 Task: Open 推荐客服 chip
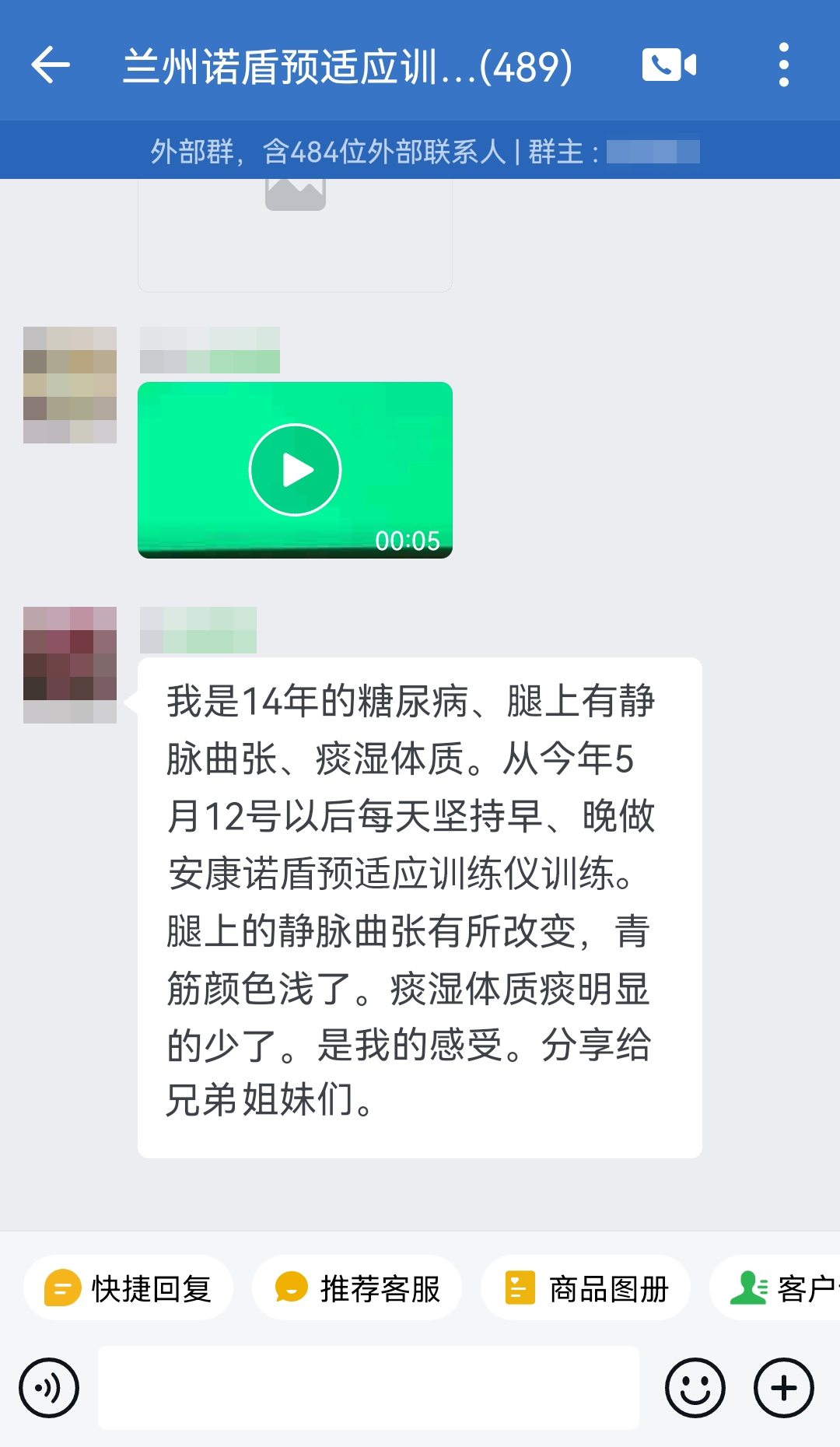[x=357, y=1288]
